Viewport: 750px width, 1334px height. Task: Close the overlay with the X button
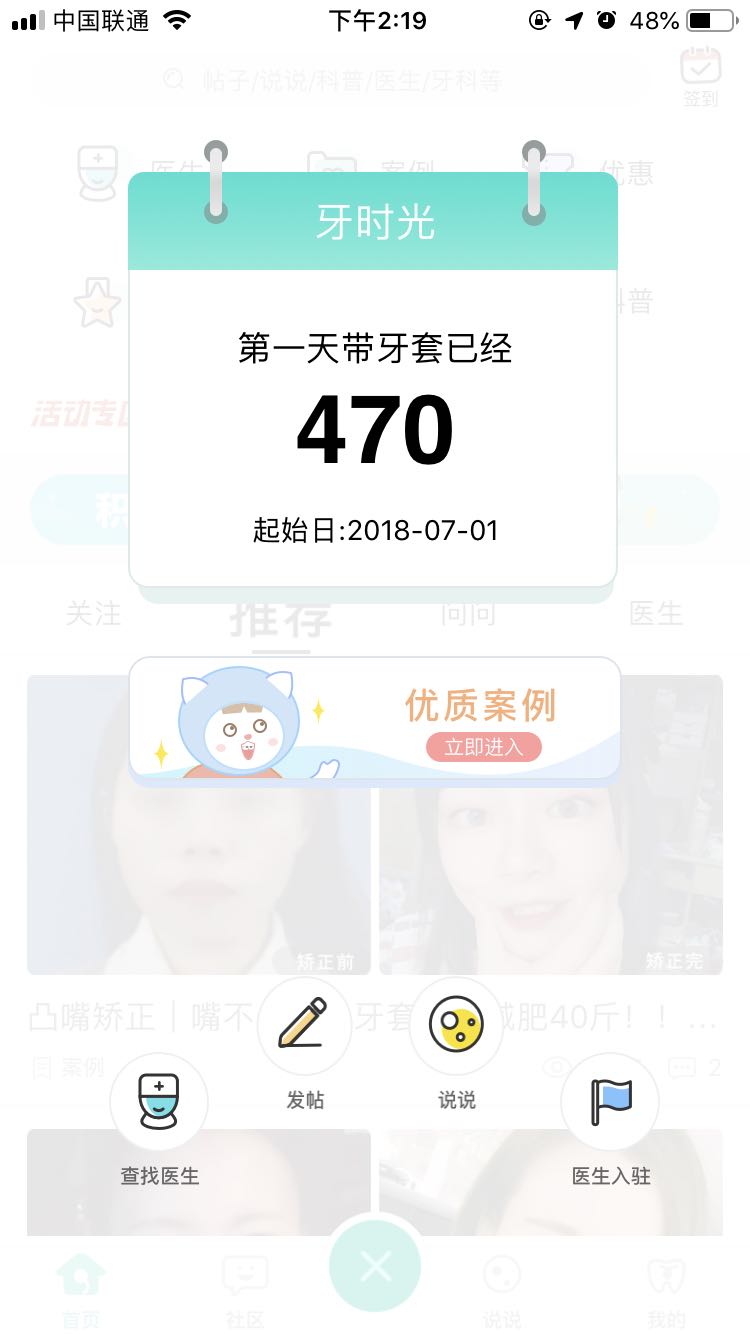(375, 1267)
